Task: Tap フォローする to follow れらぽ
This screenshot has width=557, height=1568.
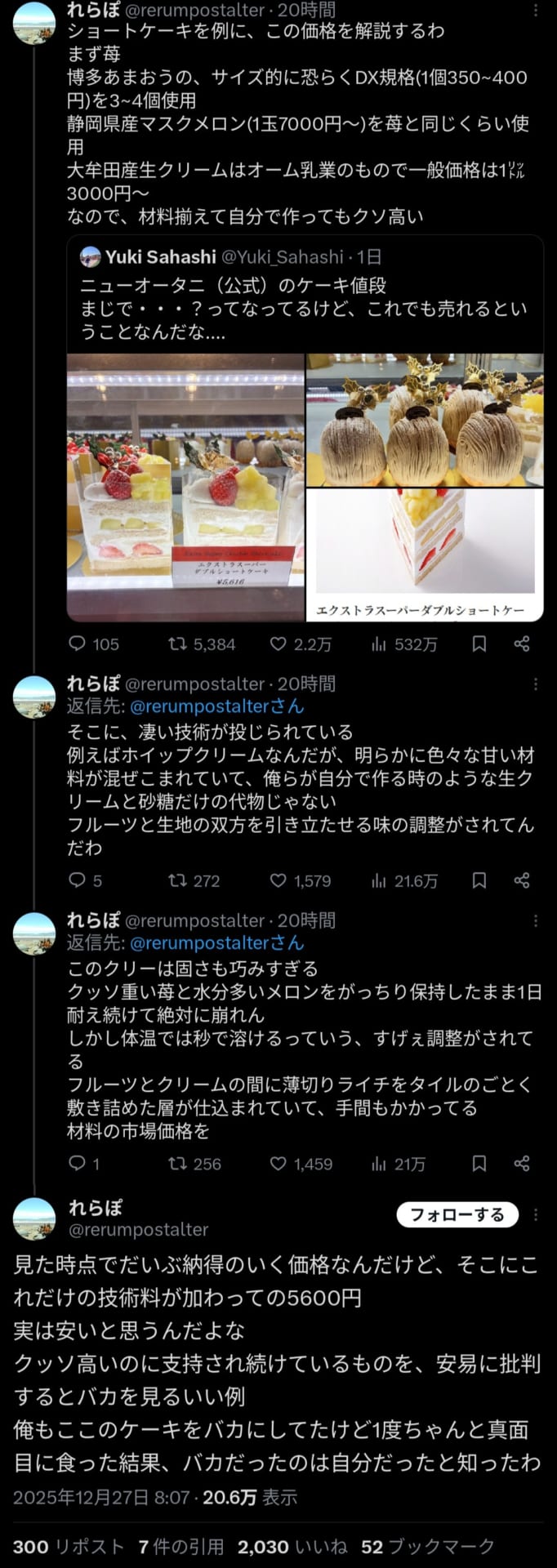Action: pyautogui.click(x=457, y=1214)
